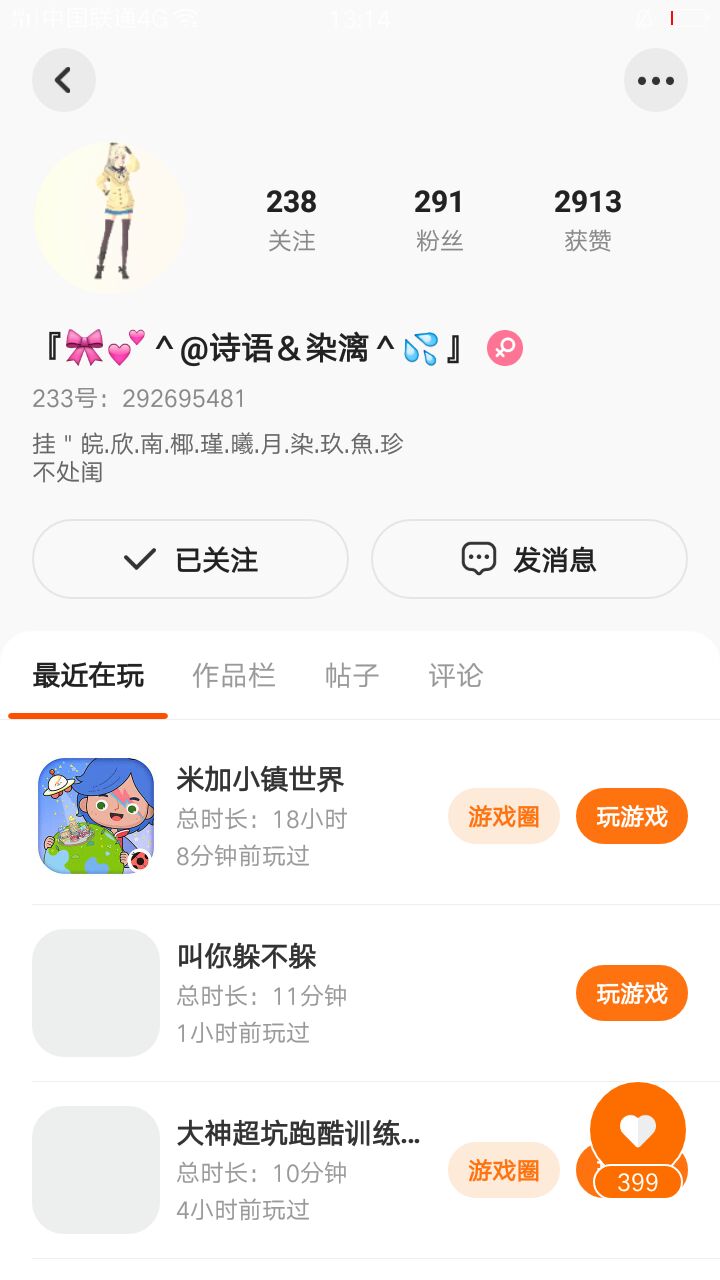Switch to the 帖子 tab
This screenshot has width=720, height=1280.
tap(352, 676)
